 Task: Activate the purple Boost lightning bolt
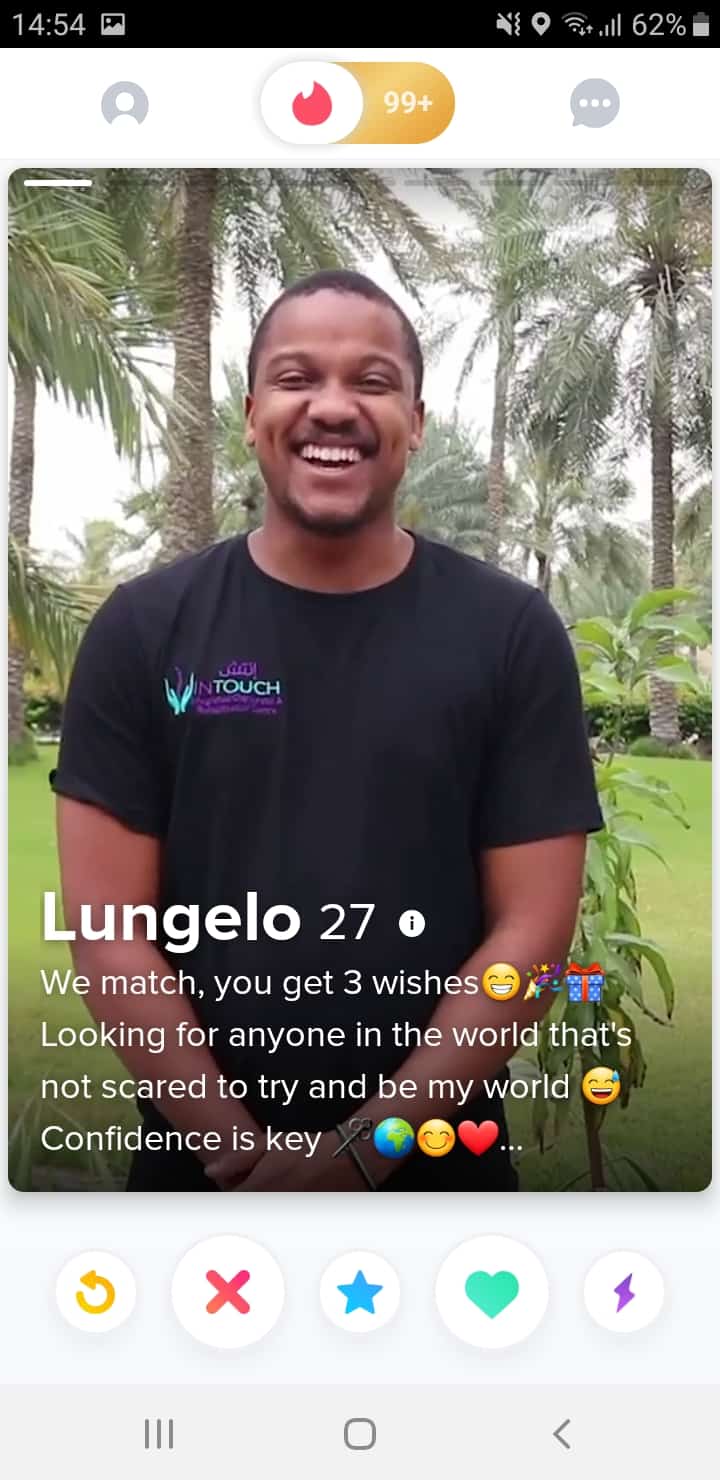coord(624,1292)
